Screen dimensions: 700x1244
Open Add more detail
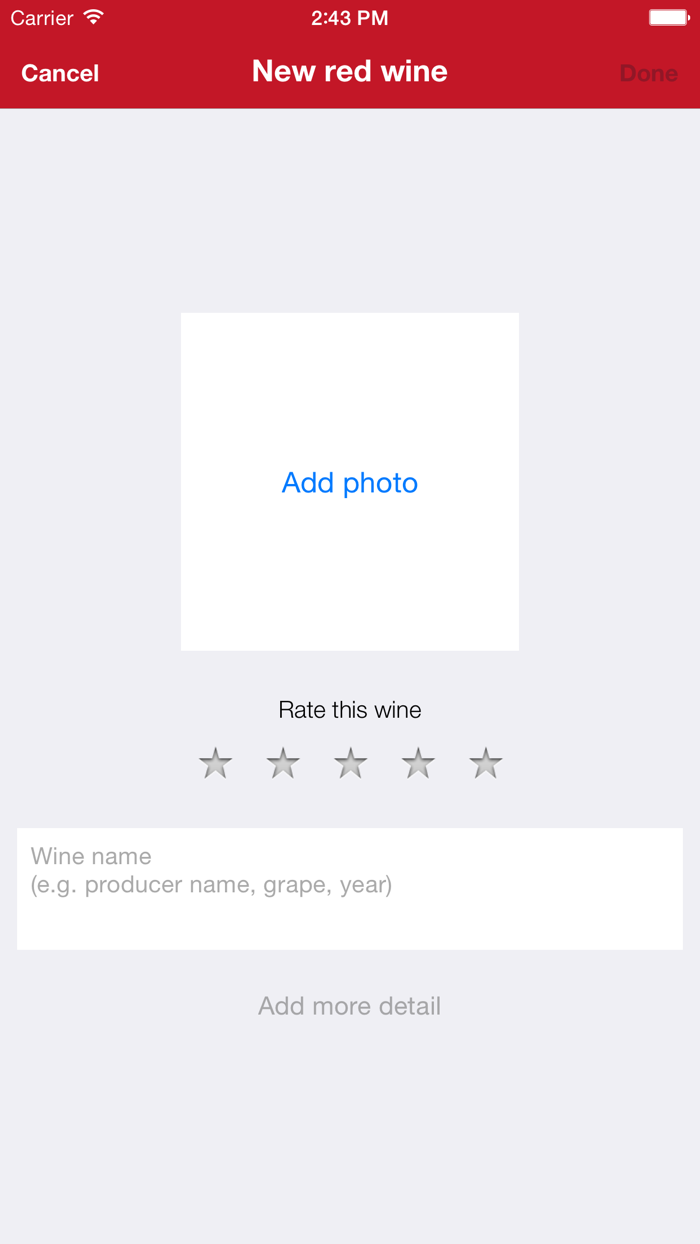pos(350,1006)
